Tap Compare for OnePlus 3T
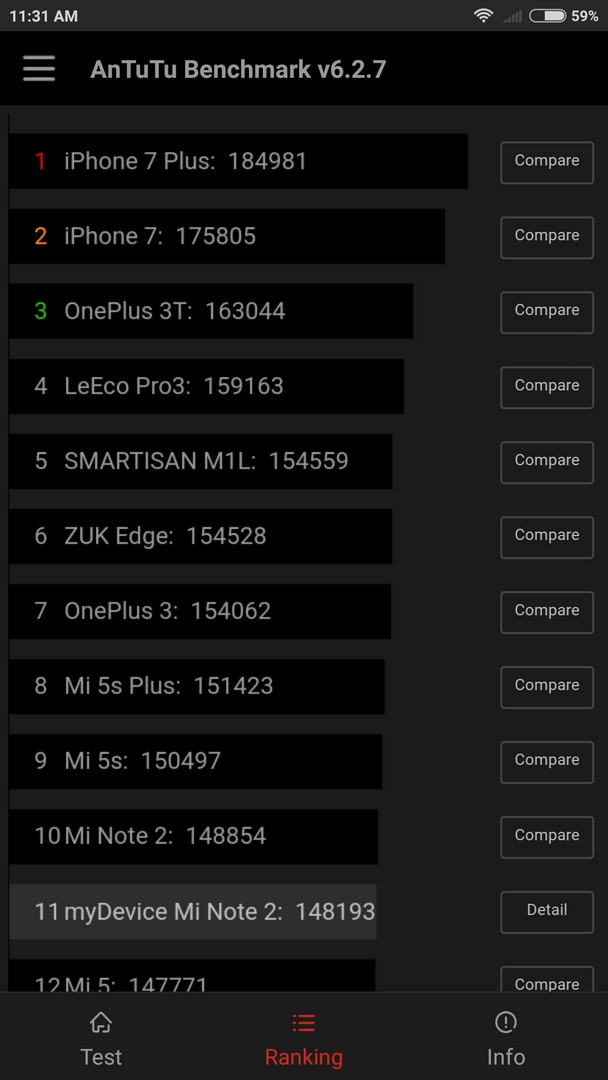This screenshot has height=1080, width=608. [547, 313]
